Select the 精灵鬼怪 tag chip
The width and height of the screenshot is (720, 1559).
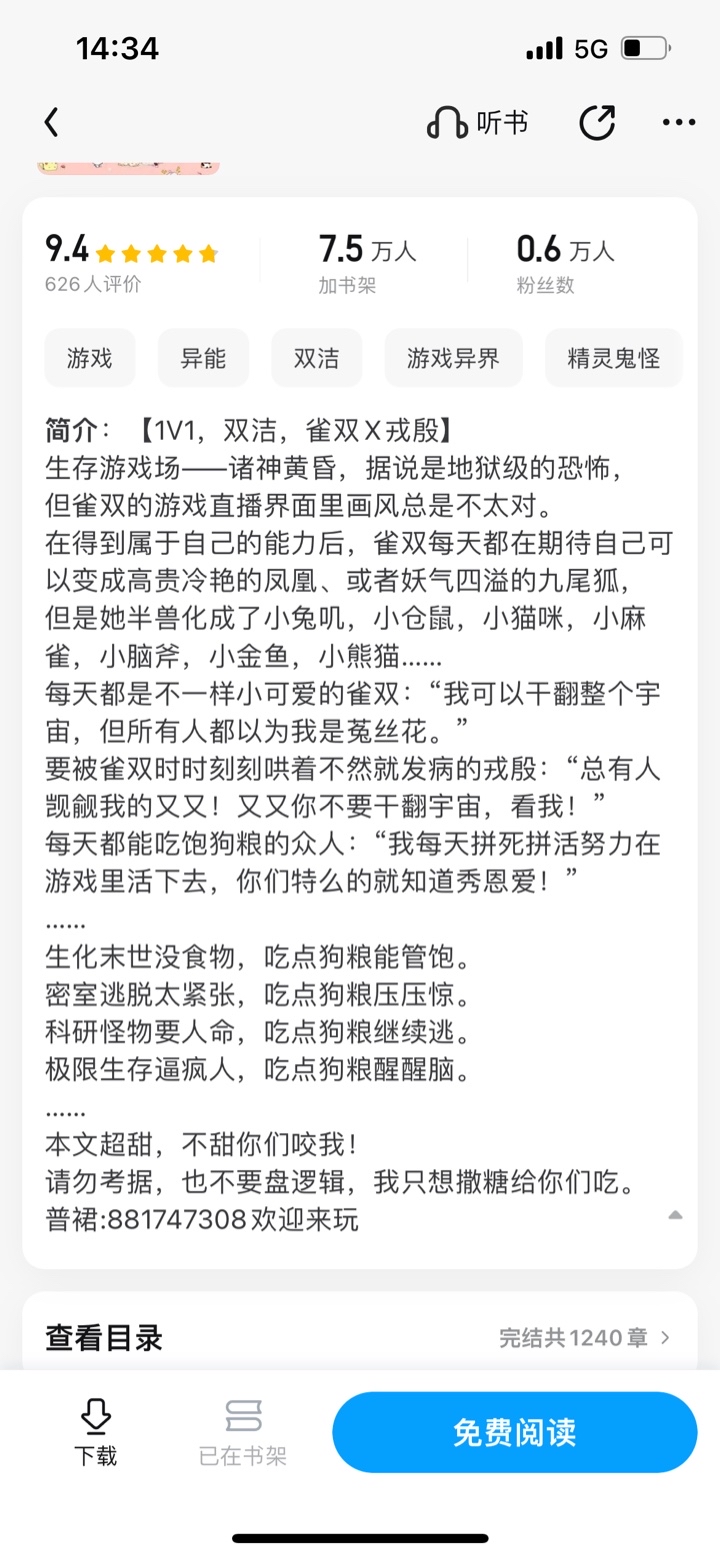click(x=614, y=358)
